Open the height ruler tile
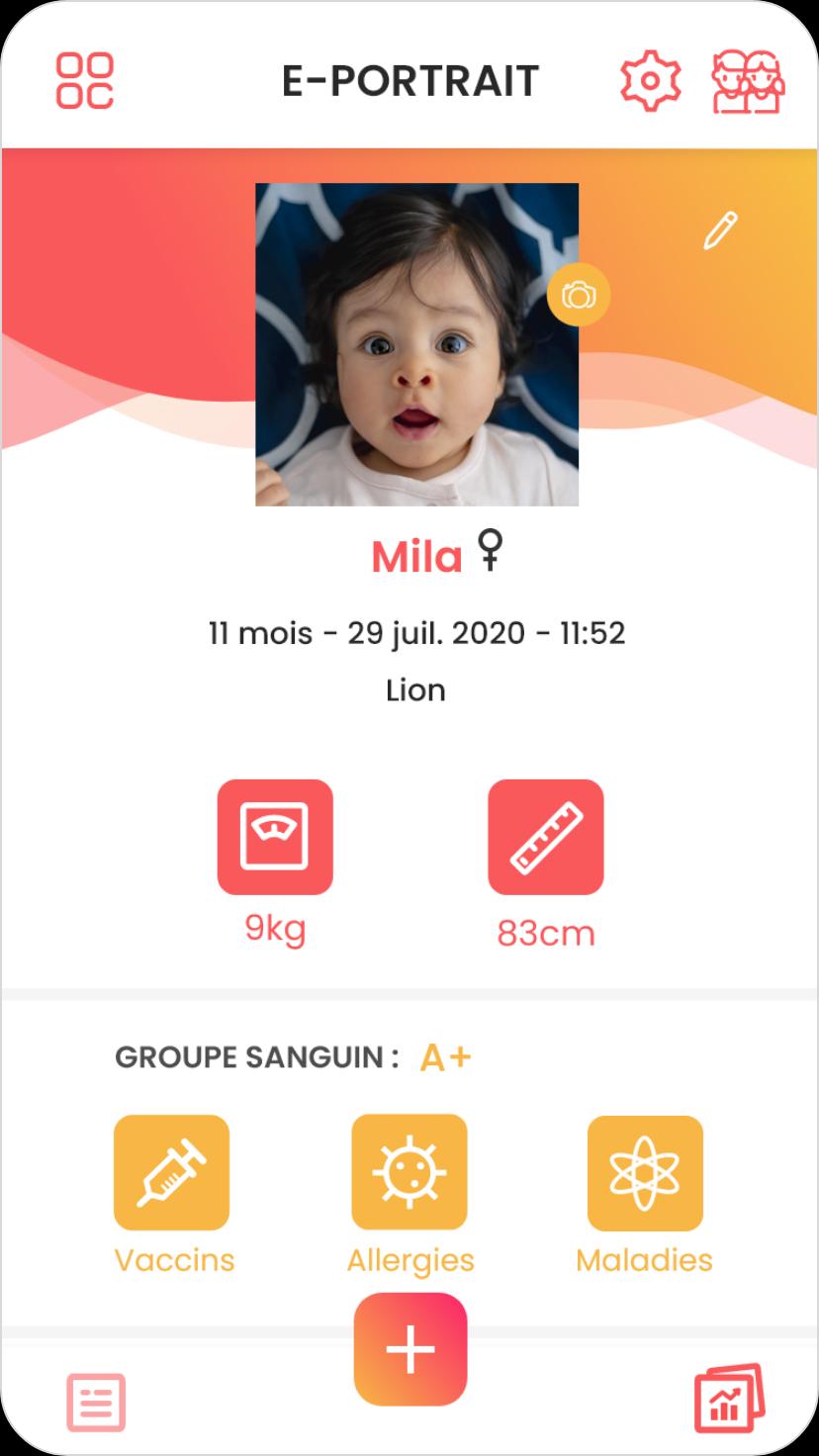The width and height of the screenshot is (819, 1456). click(546, 837)
